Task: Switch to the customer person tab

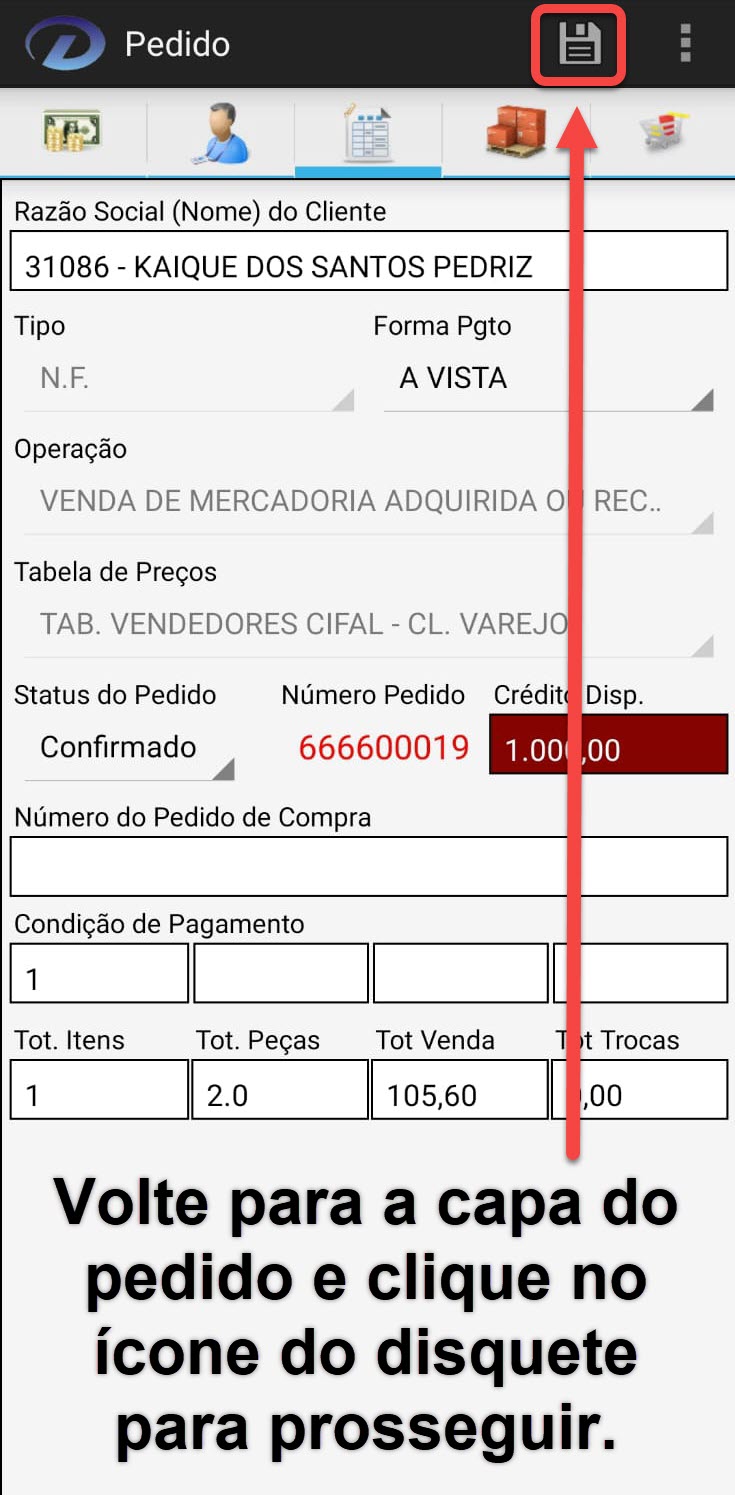Action: (221, 133)
